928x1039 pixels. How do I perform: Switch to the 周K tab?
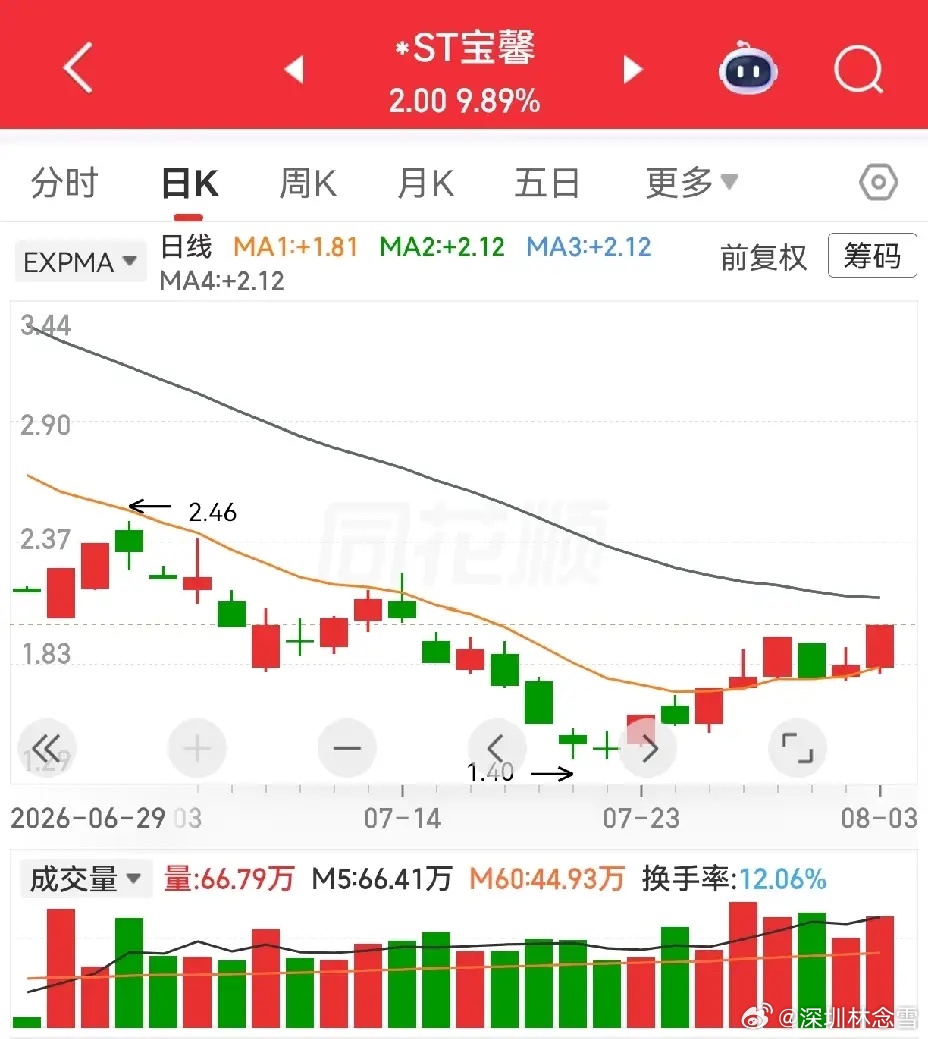(308, 184)
